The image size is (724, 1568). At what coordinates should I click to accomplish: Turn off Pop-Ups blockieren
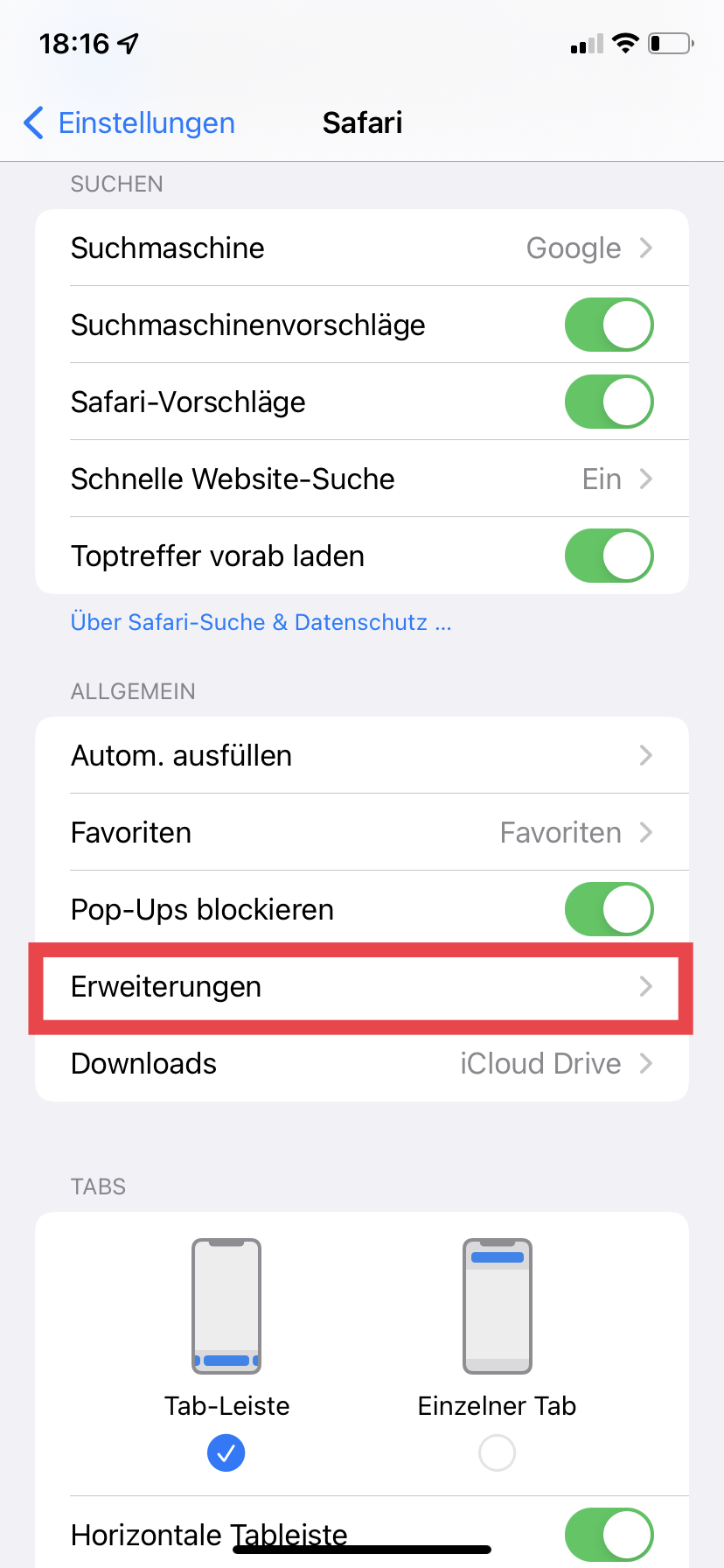[x=609, y=910]
